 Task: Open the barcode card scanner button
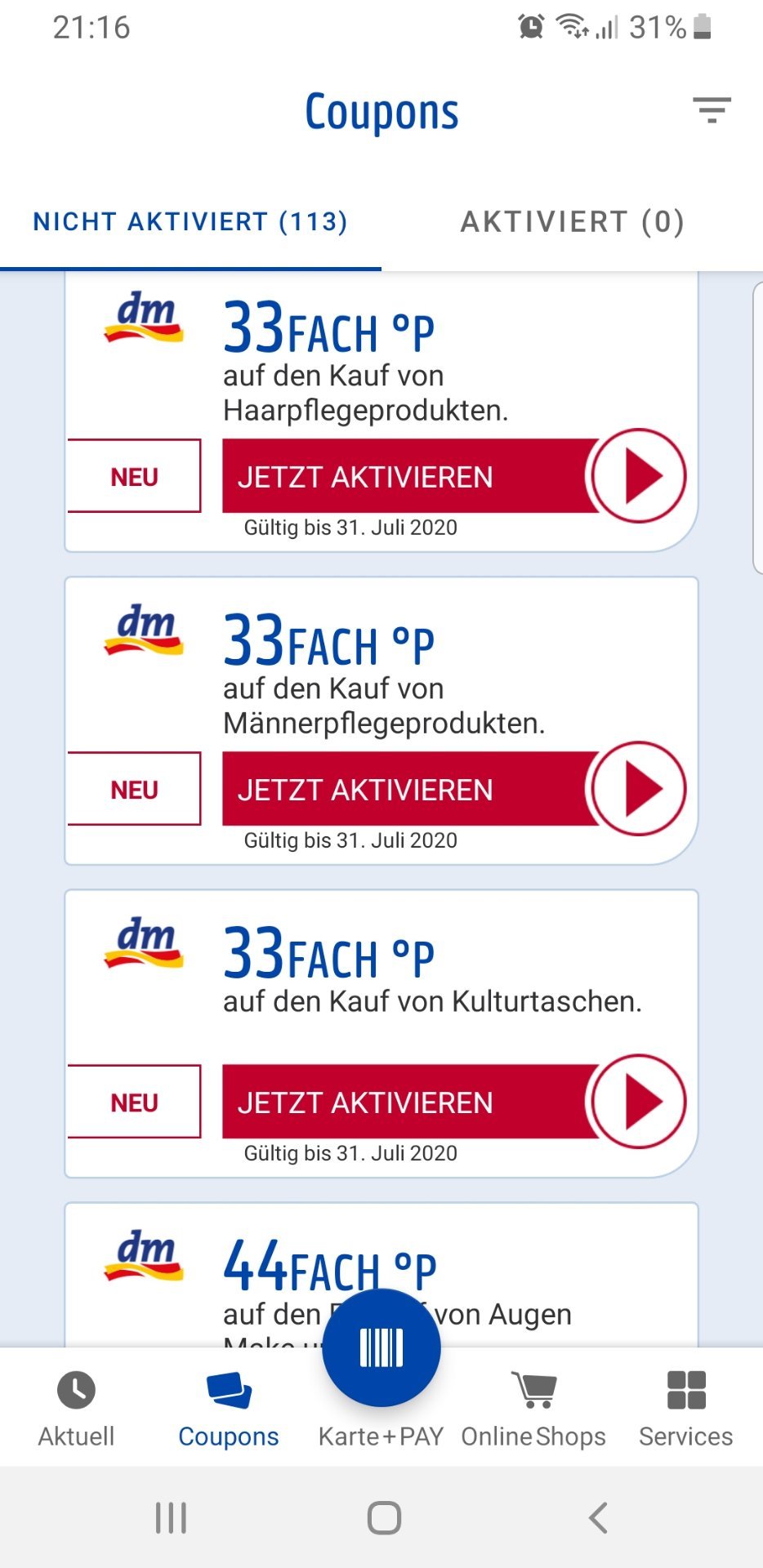381,1347
